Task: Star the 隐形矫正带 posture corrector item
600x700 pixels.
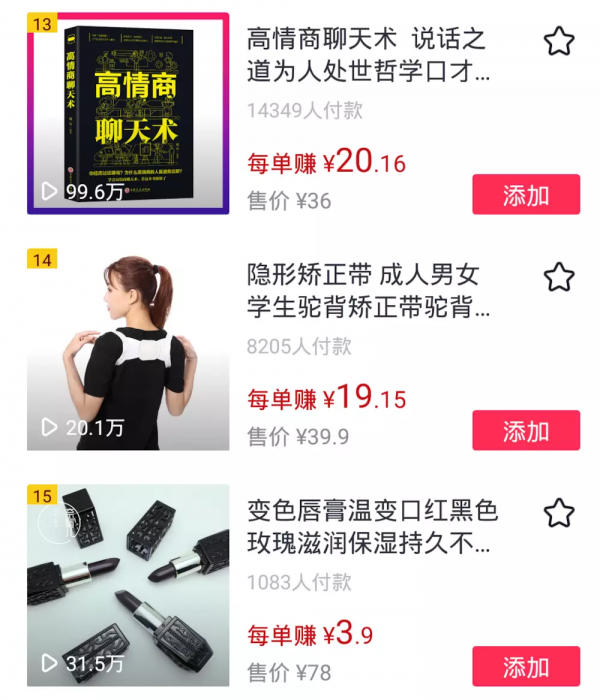Action: pyautogui.click(x=559, y=277)
